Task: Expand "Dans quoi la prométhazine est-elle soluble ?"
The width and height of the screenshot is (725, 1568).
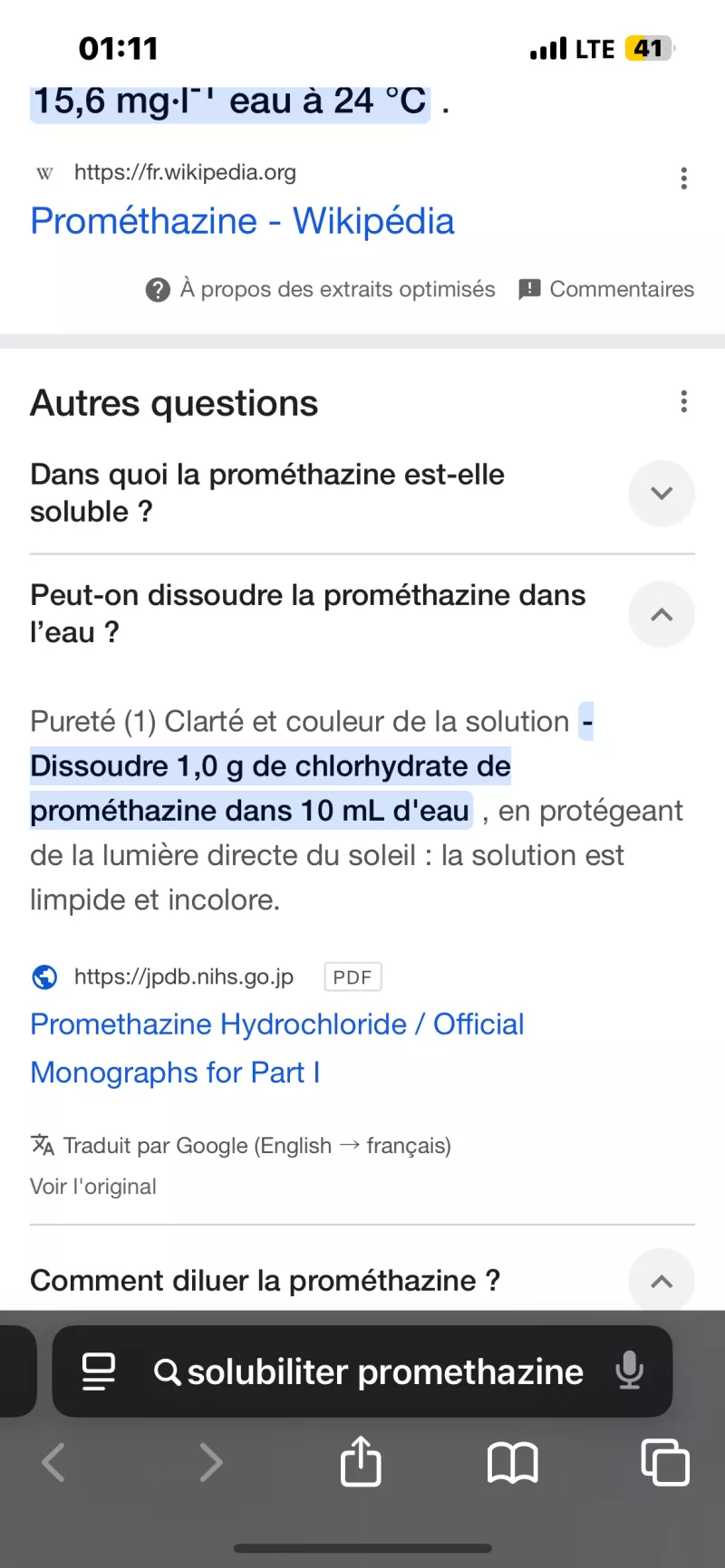Action: [662, 494]
